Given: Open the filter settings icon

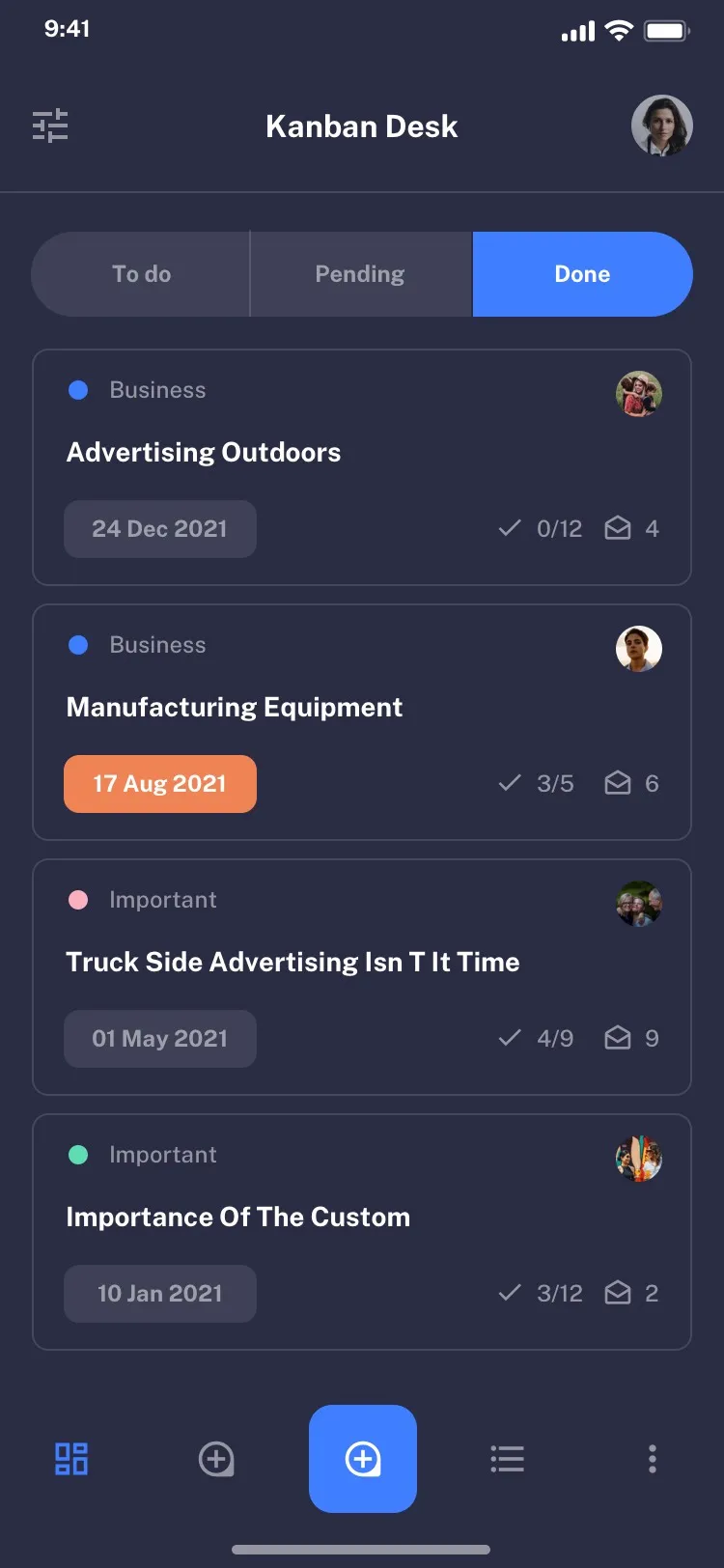Looking at the screenshot, I should (50, 126).
